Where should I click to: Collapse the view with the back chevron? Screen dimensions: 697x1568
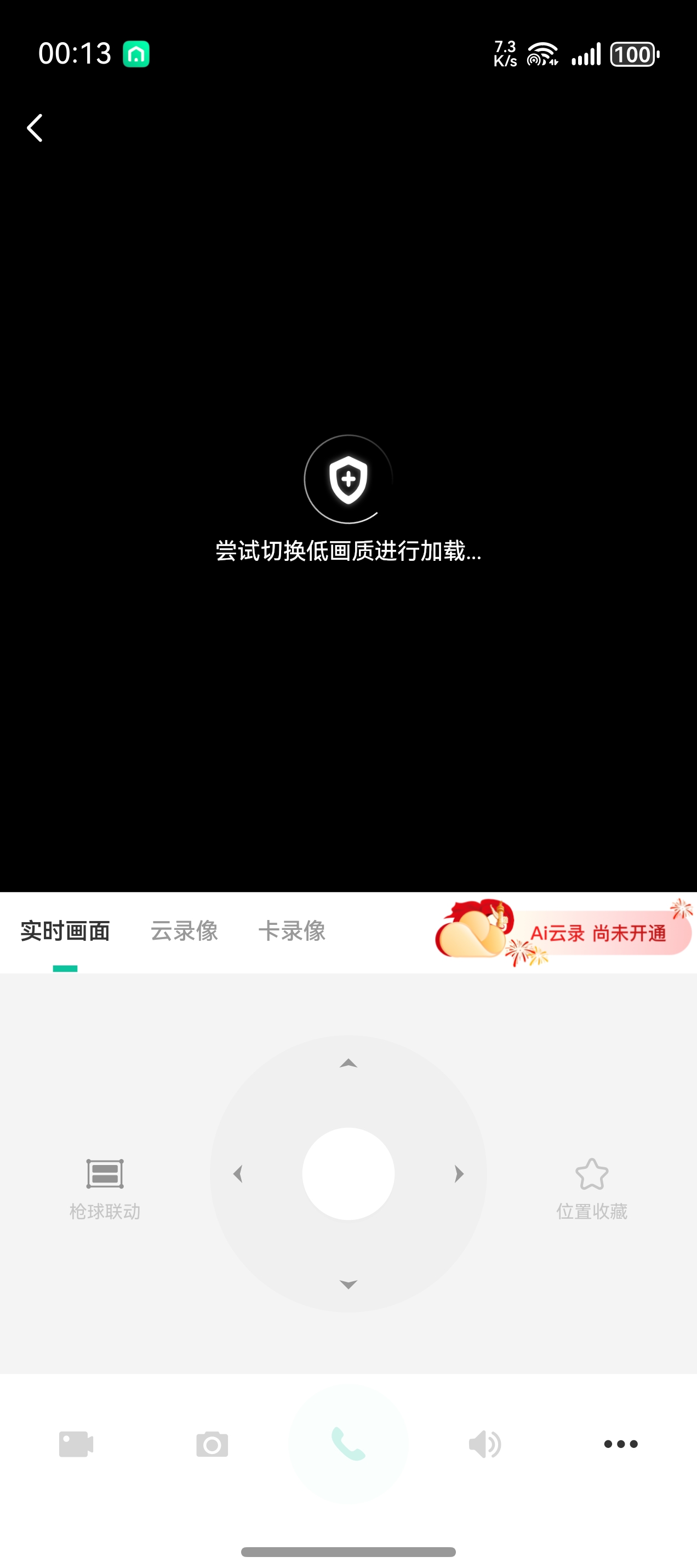click(35, 127)
